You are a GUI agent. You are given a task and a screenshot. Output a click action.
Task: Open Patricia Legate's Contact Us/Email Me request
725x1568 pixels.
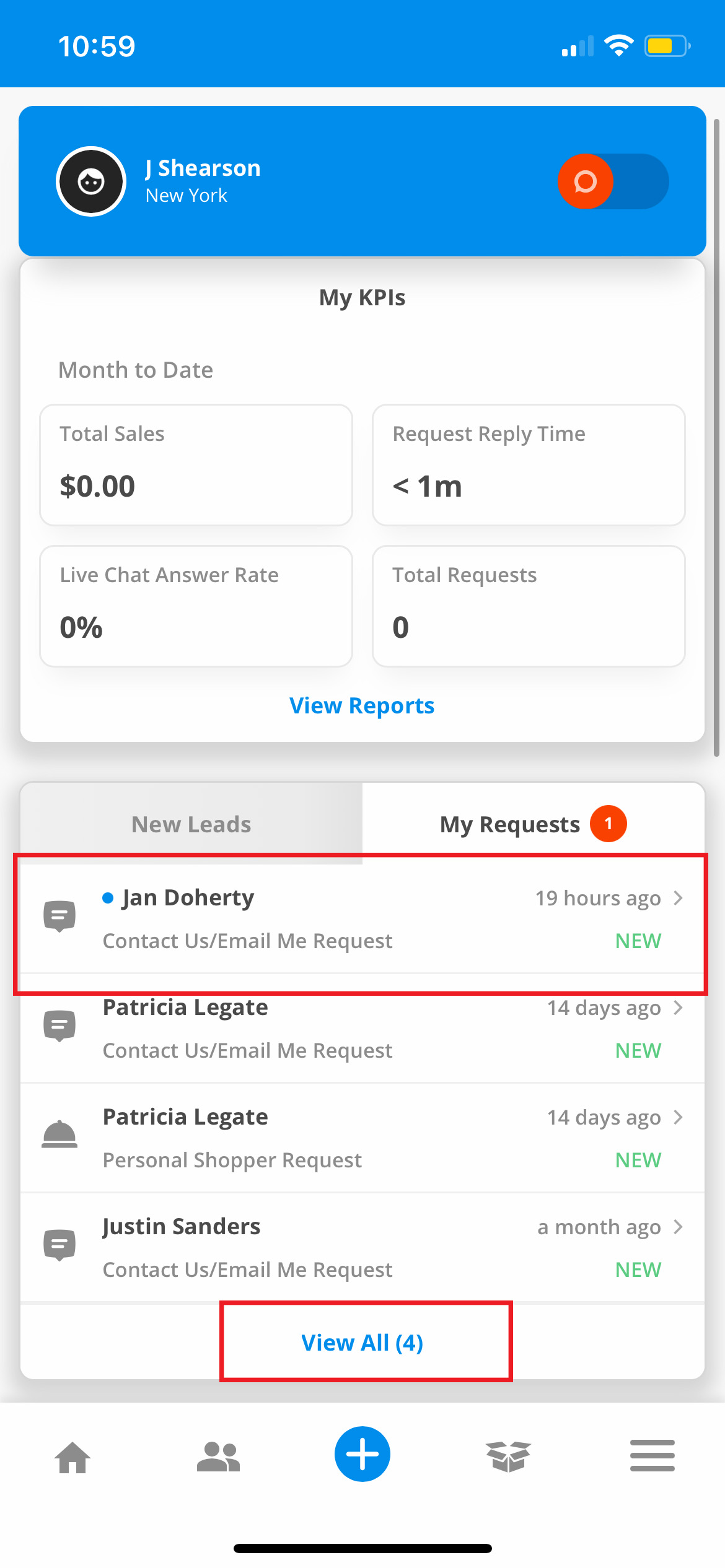[x=362, y=1029]
